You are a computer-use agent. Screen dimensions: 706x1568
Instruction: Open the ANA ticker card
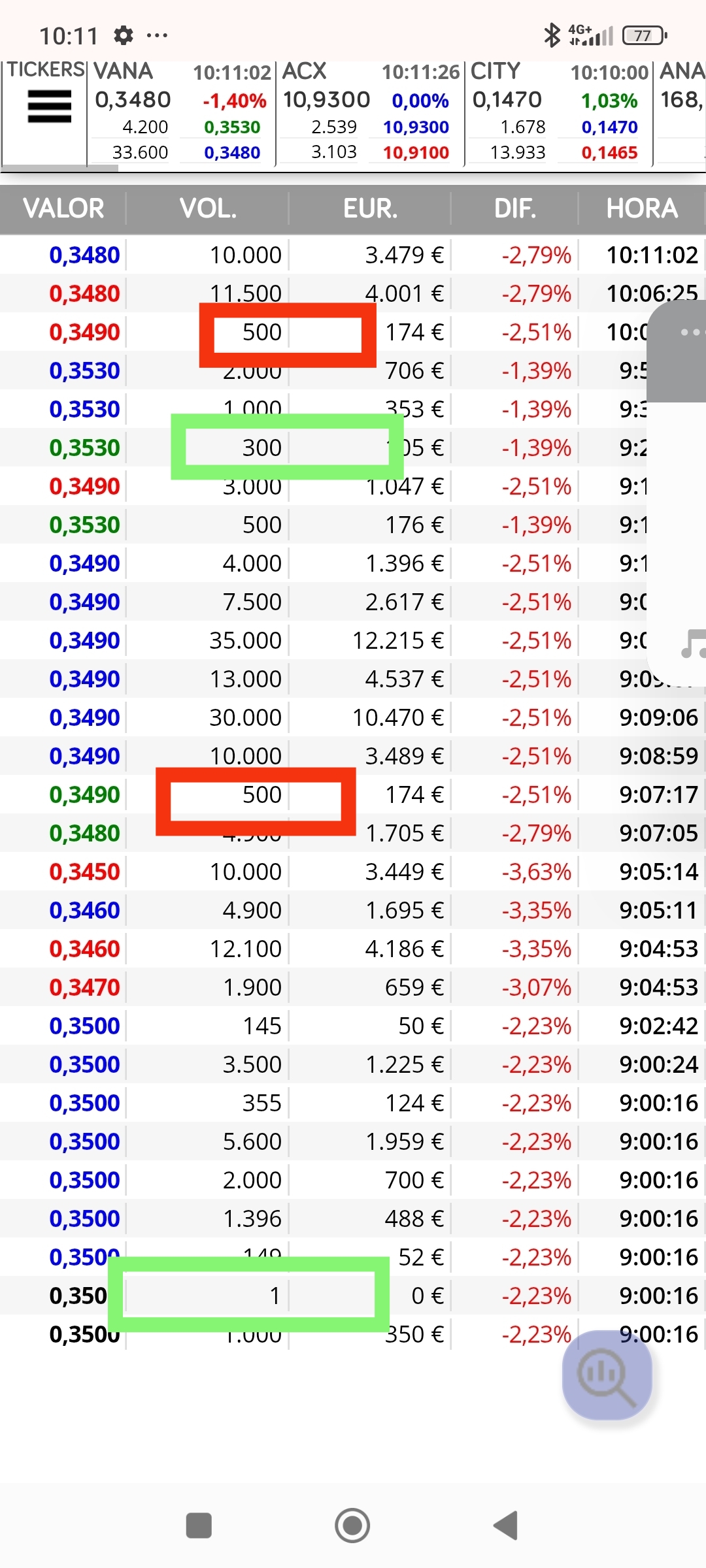tap(681, 112)
